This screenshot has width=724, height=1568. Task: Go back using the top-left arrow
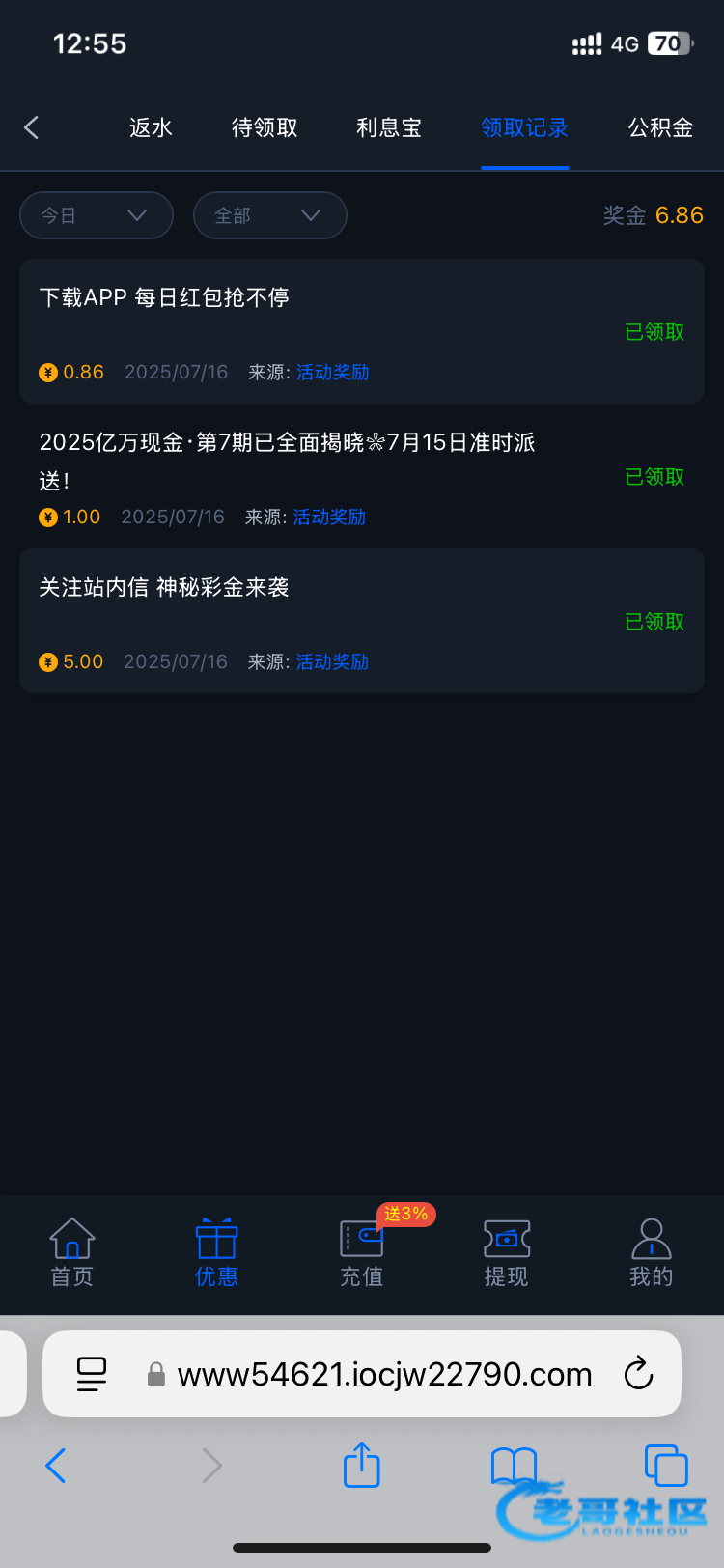32,127
